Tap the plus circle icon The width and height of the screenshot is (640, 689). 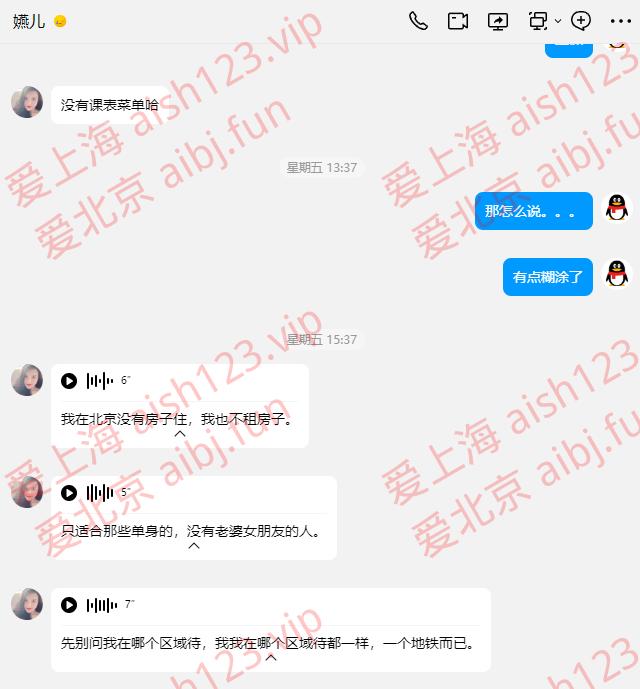(x=581, y=20)
